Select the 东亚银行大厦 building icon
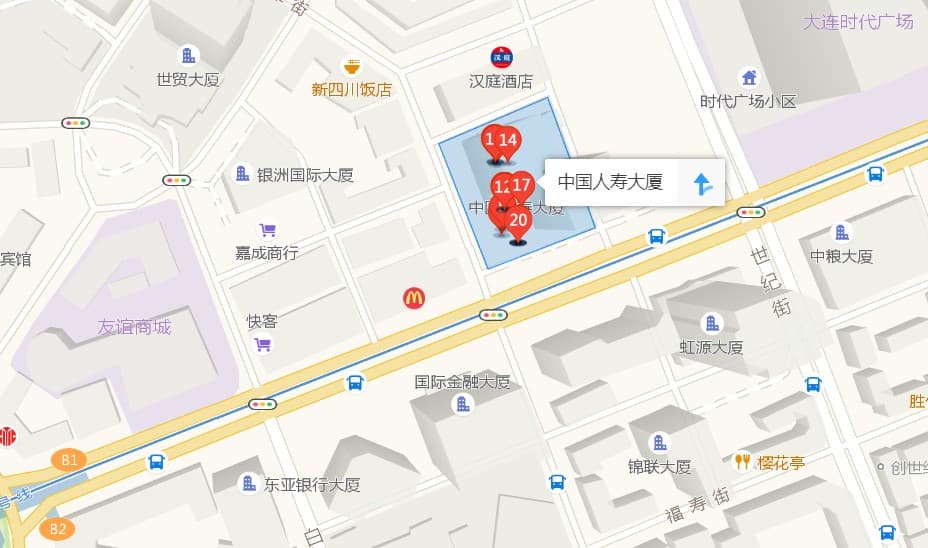Screen dimensions: 928x548 (x=249, y=484)
